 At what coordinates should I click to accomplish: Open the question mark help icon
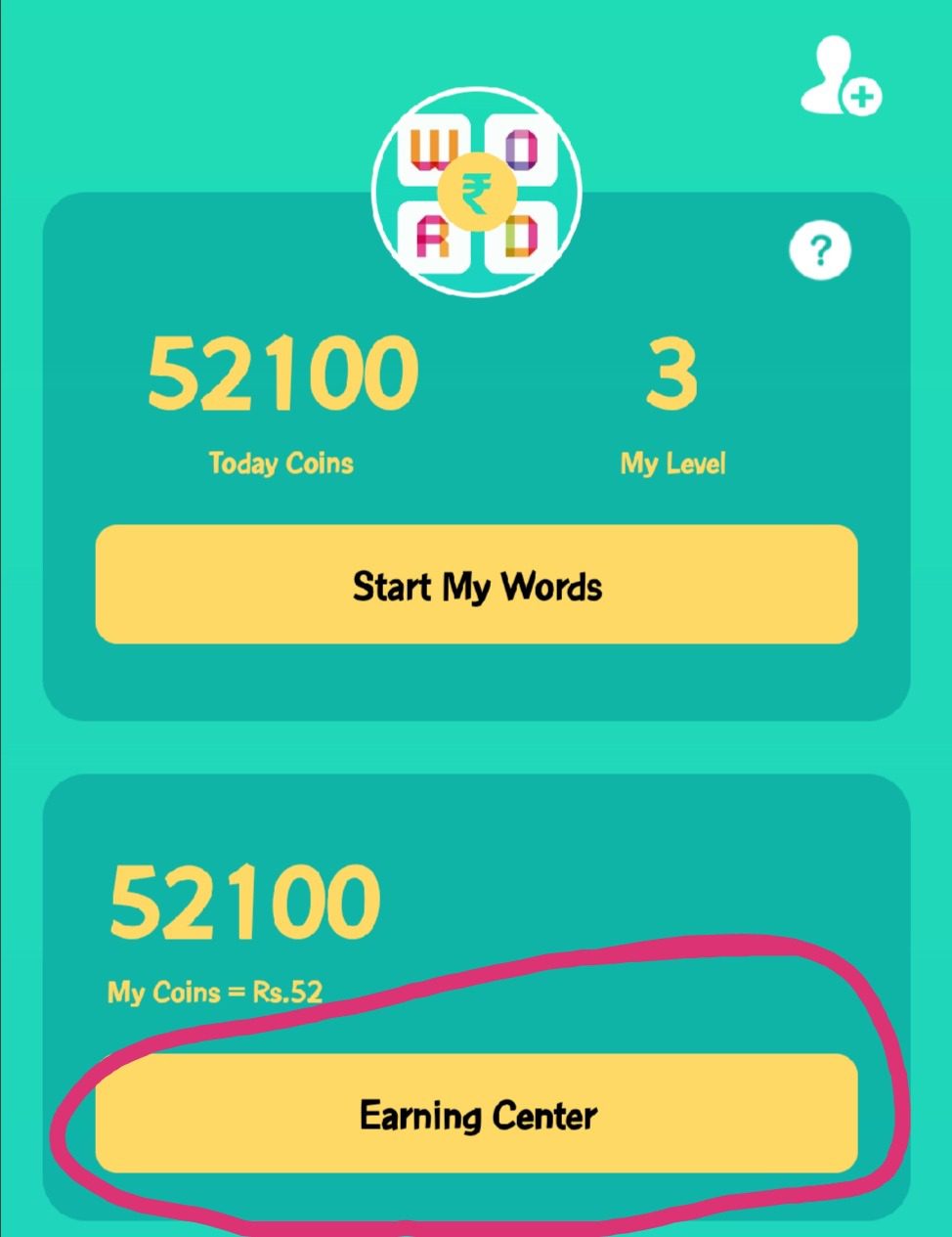click(x=819, y=251)
